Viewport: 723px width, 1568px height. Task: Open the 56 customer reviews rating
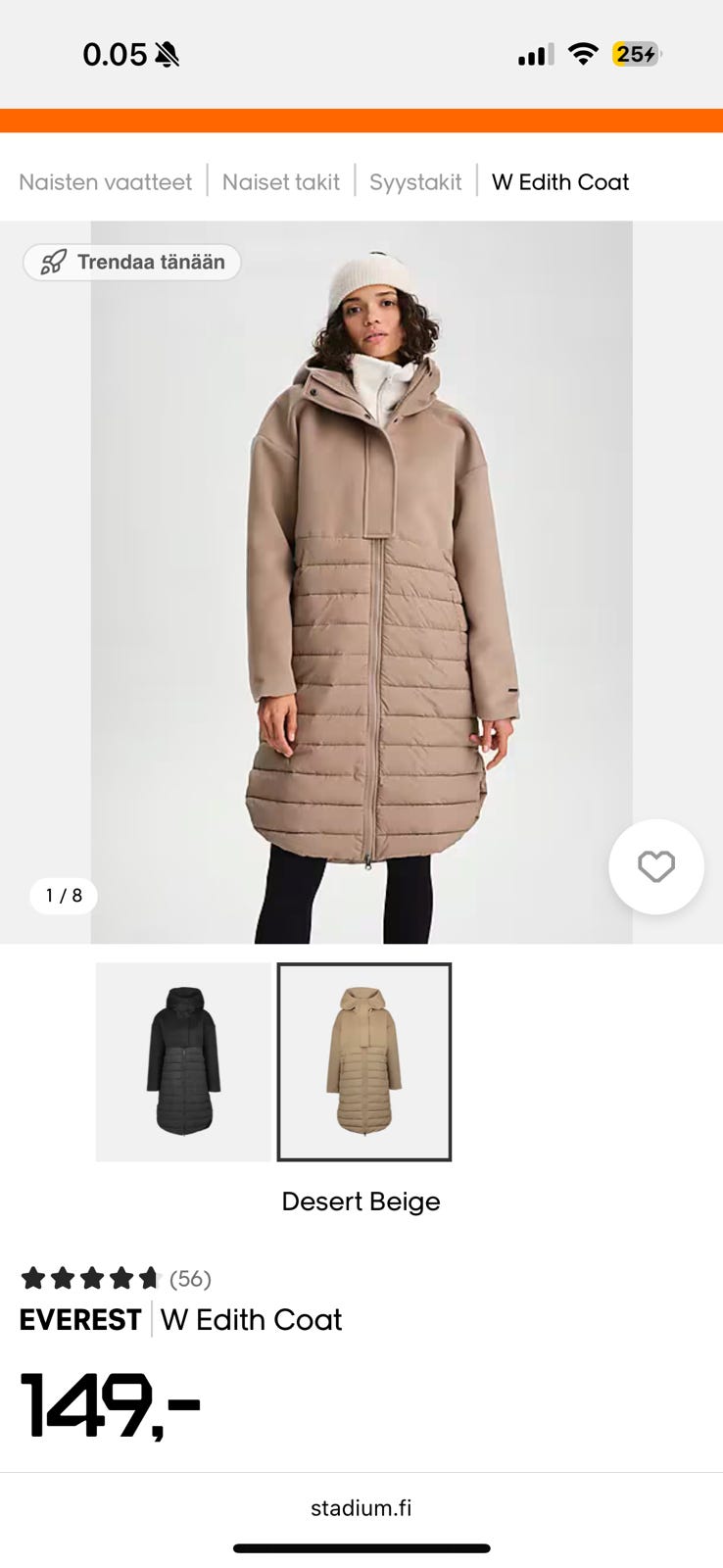point(116,1278)
